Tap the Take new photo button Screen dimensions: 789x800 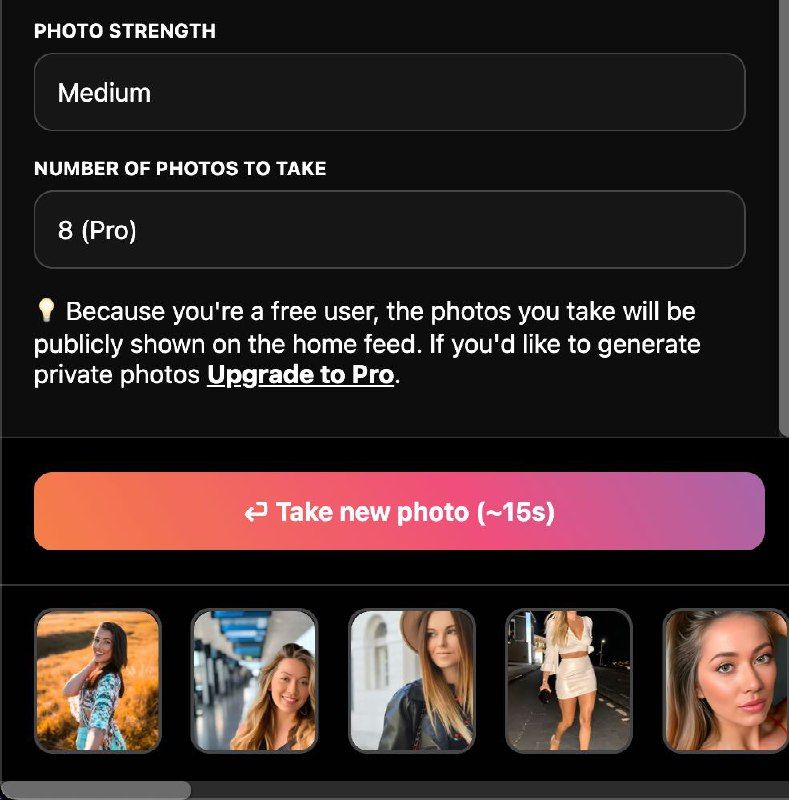click(399, 511)
